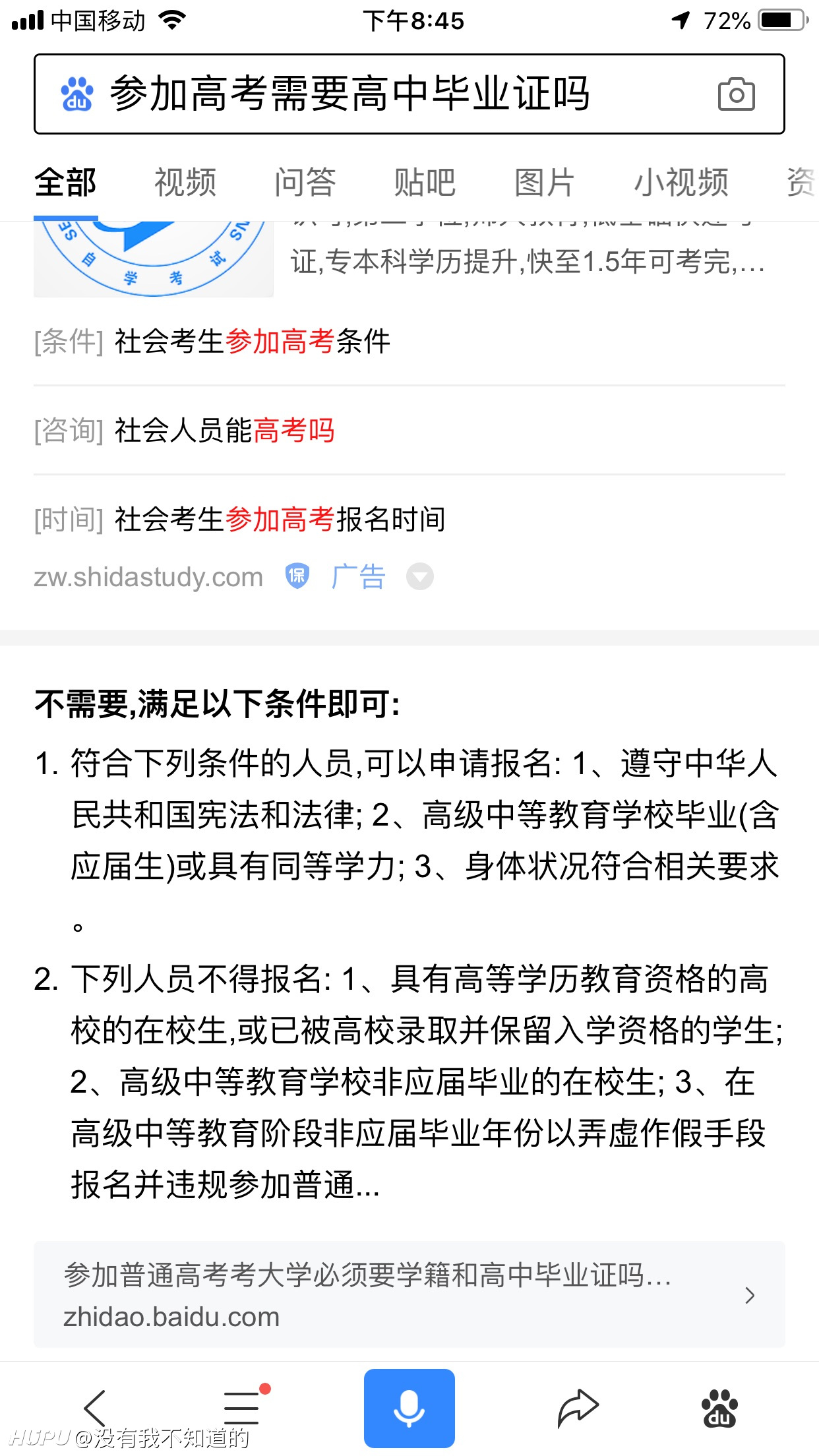Go to the 小视频 tab
The height and width of the screenshot is (1456, 819).
click(x=681, y=183)
